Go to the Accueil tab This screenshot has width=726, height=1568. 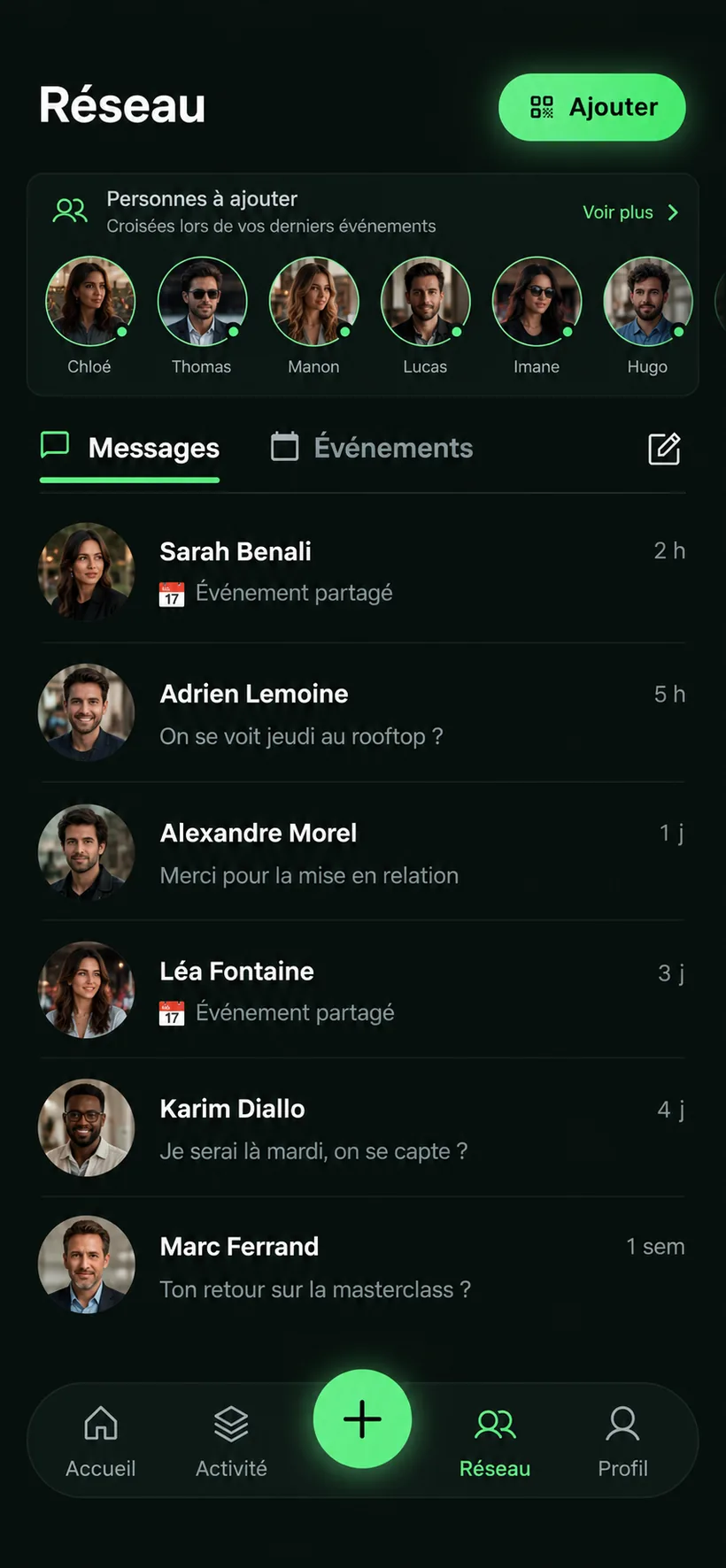101,1441
